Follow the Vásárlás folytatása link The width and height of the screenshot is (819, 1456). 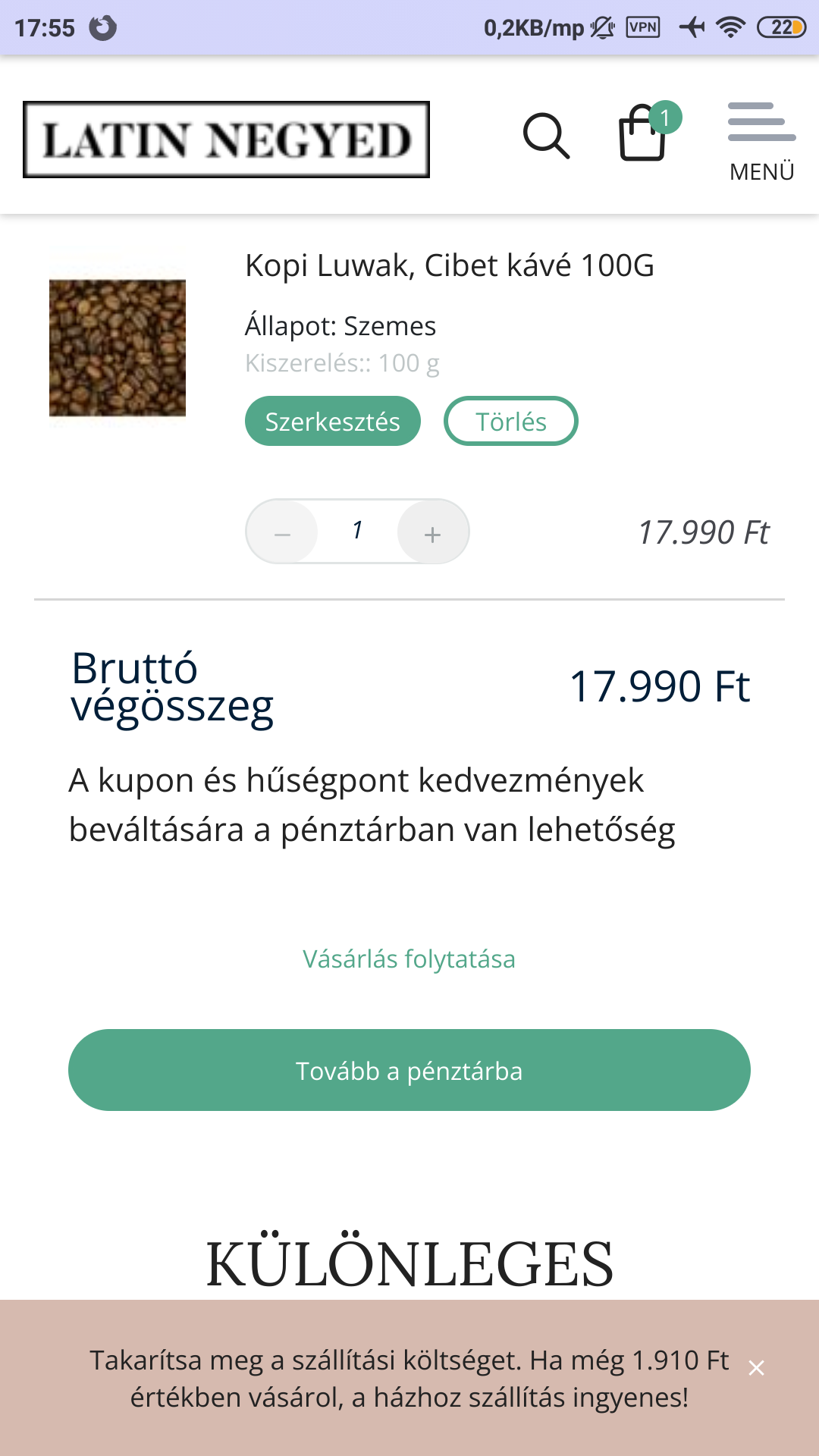(x=409, y=959)
